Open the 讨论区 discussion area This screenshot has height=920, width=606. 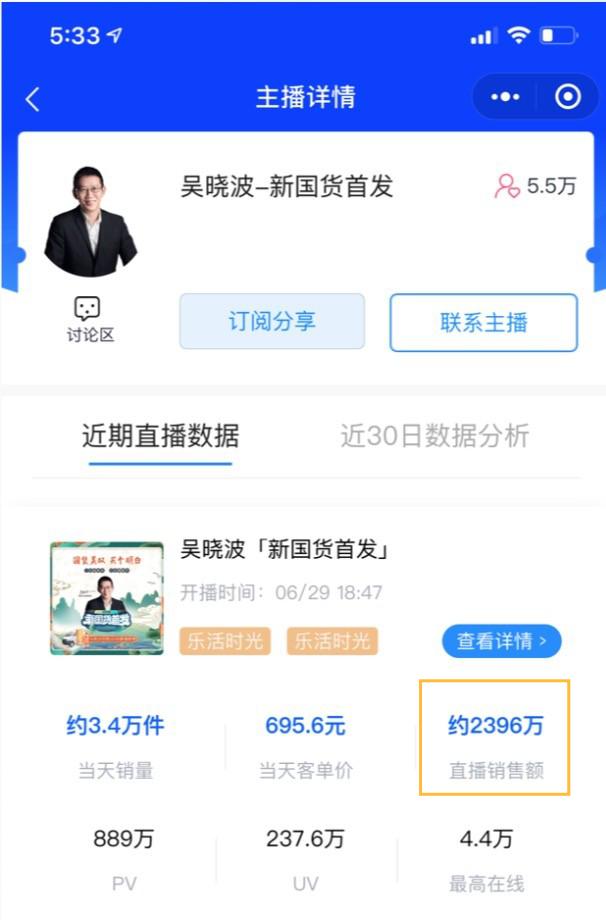click(90, 320)
